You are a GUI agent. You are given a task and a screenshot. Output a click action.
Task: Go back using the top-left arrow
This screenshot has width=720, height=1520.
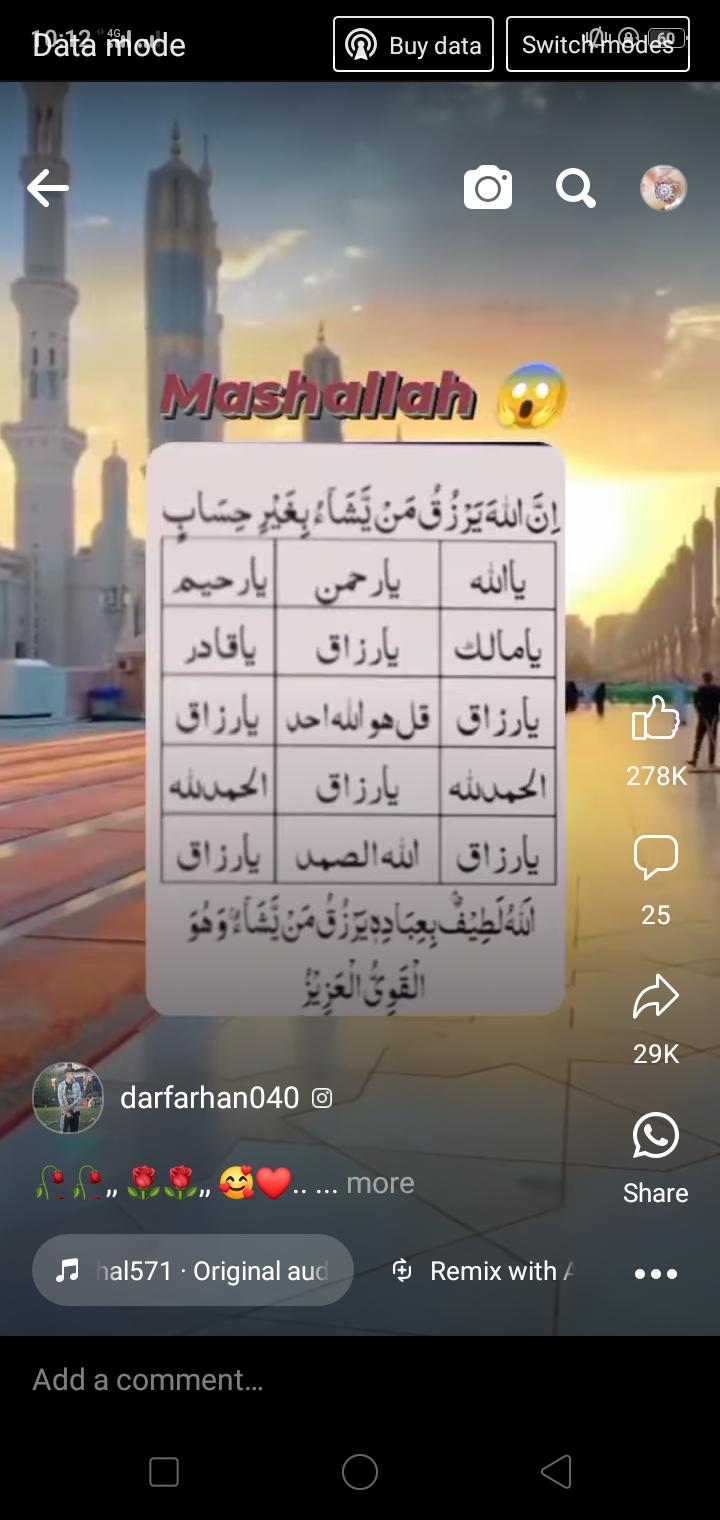47,188
